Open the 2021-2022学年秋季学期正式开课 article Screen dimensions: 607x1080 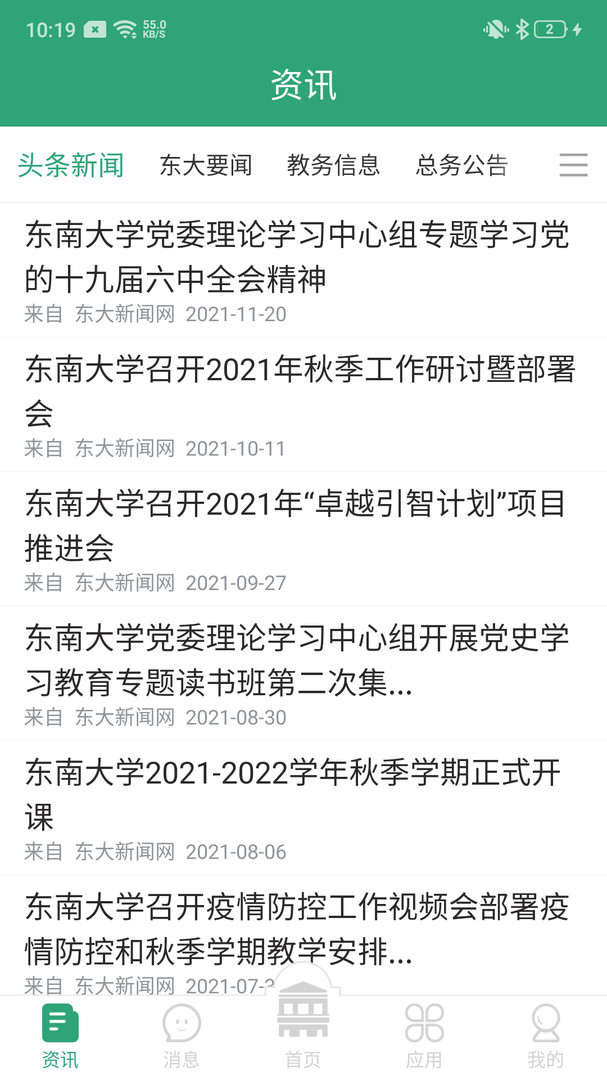point(293,794)
